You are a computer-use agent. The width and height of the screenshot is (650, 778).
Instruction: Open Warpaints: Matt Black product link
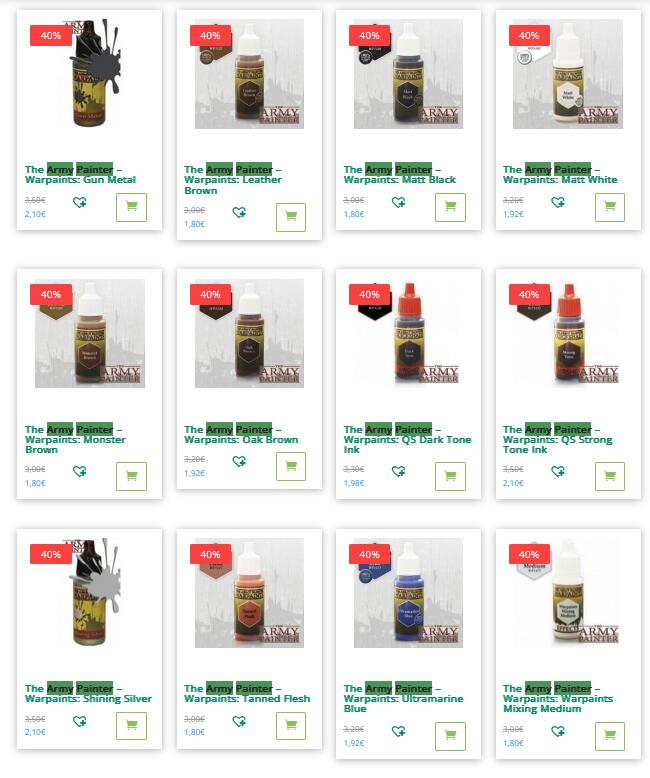point(399,175)
